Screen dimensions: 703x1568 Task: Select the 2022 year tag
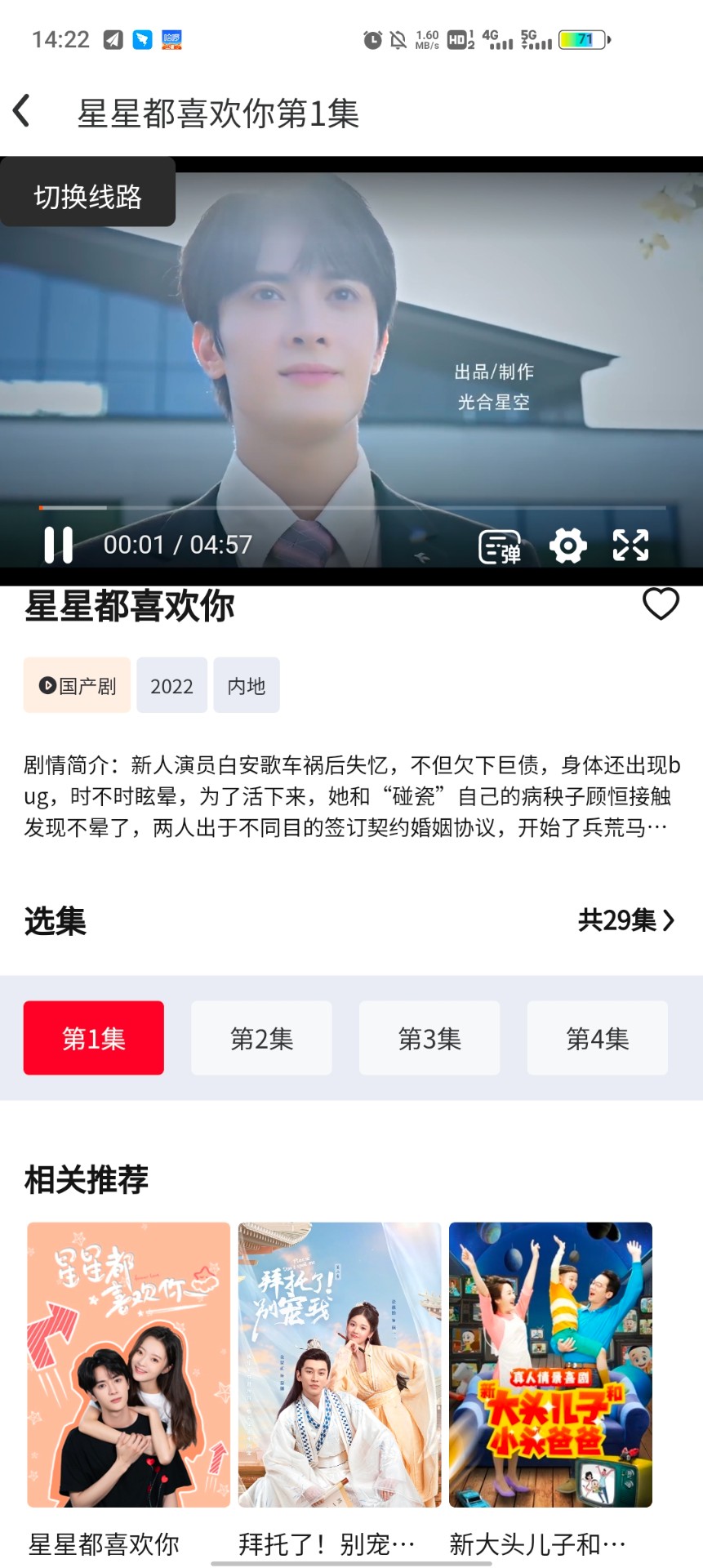(x=171, y=685)
